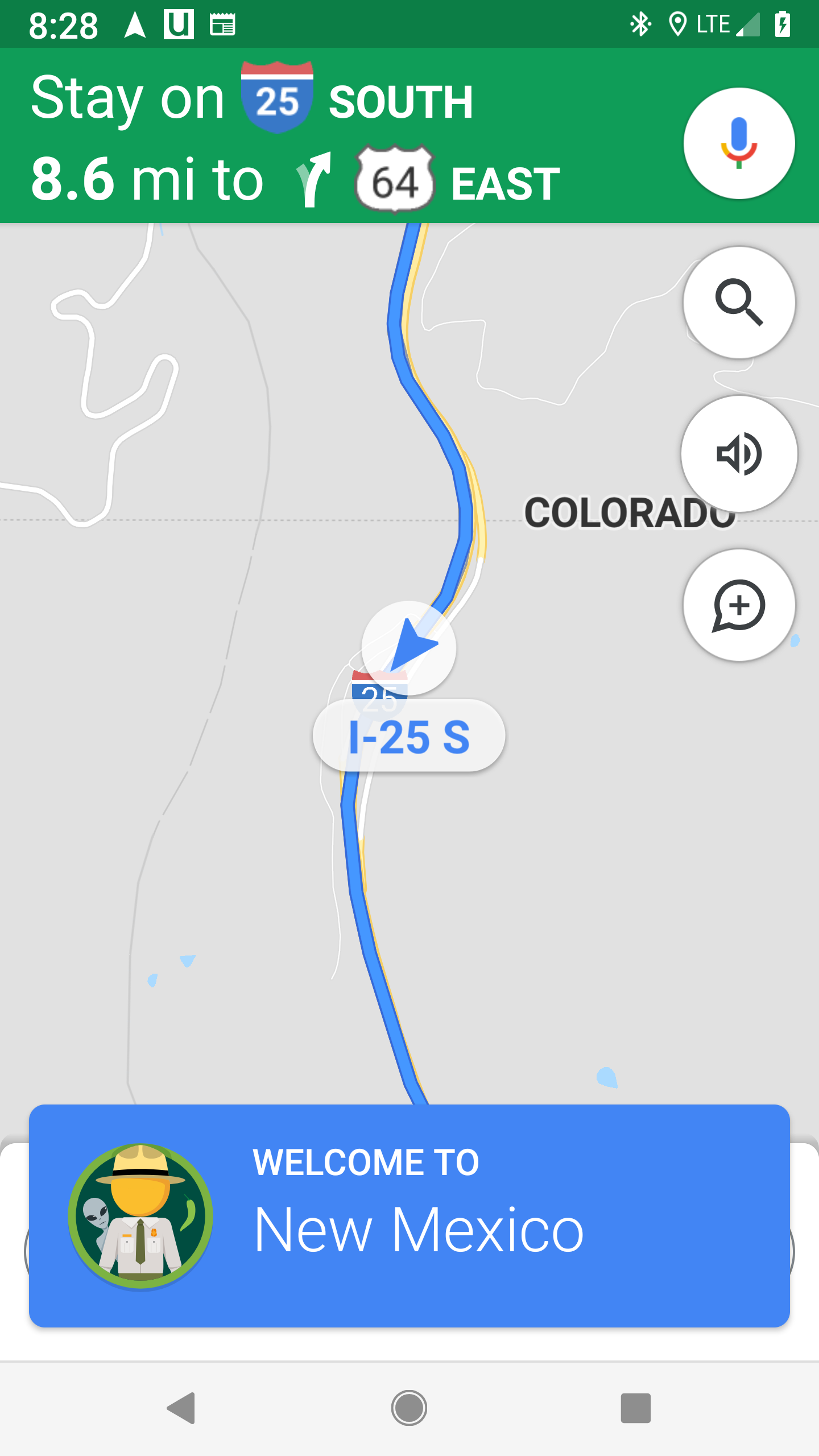Open recent apps with the square button
The width and height of the screenshot is (819, 1456).
[x=635, y=1408]
